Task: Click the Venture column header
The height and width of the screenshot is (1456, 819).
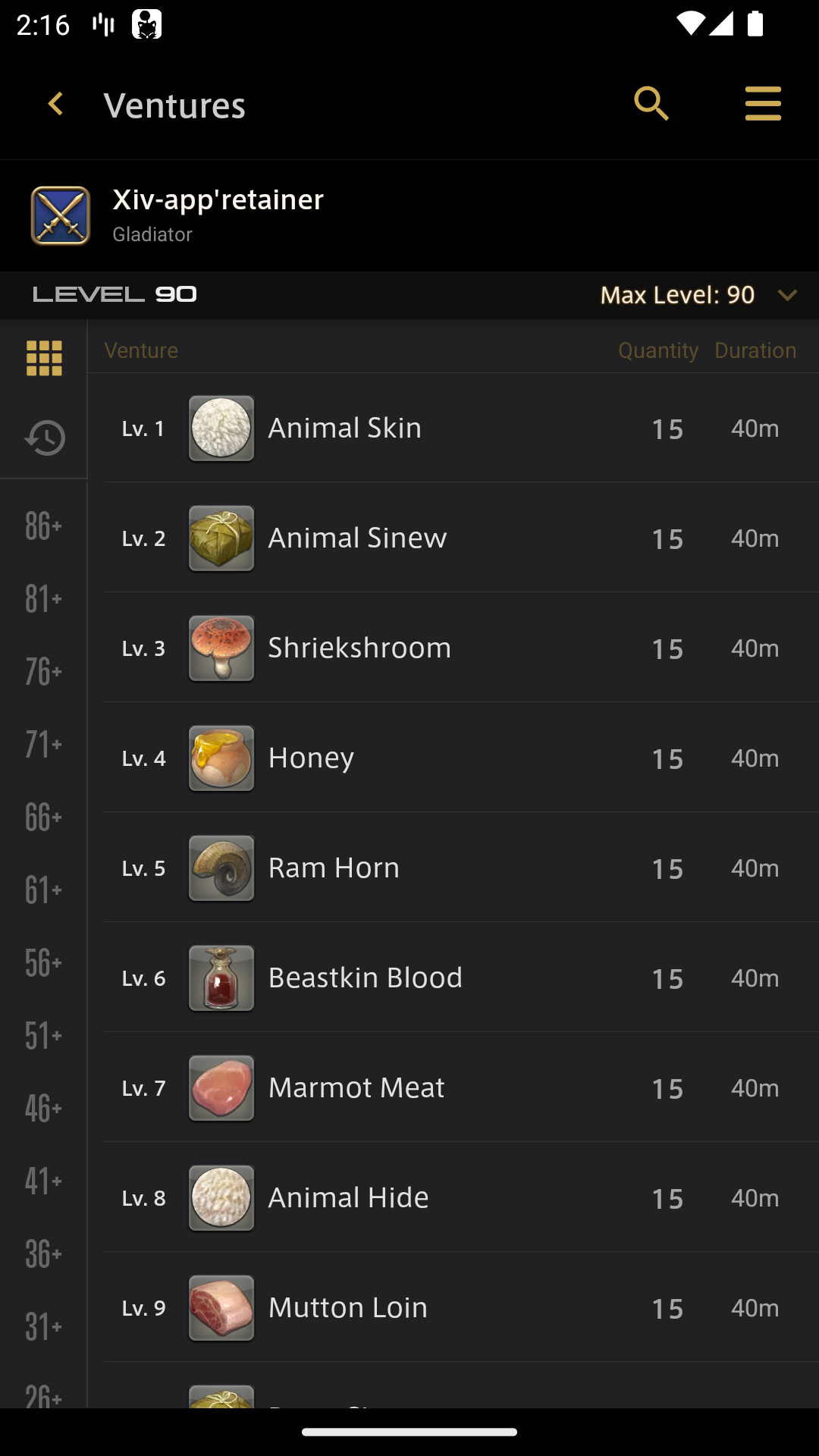Action: (x=141, y=350)
